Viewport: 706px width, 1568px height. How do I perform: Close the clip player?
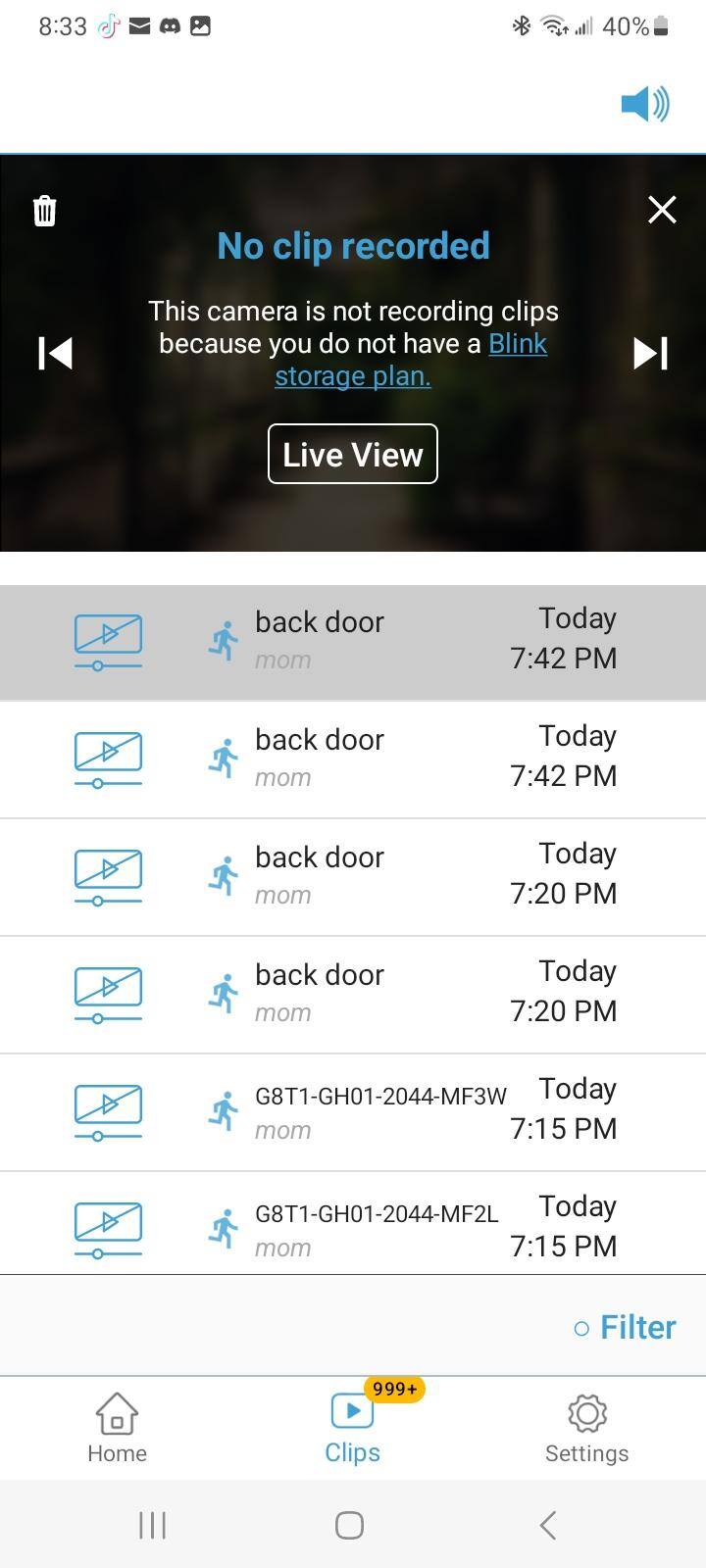point(662,210)
